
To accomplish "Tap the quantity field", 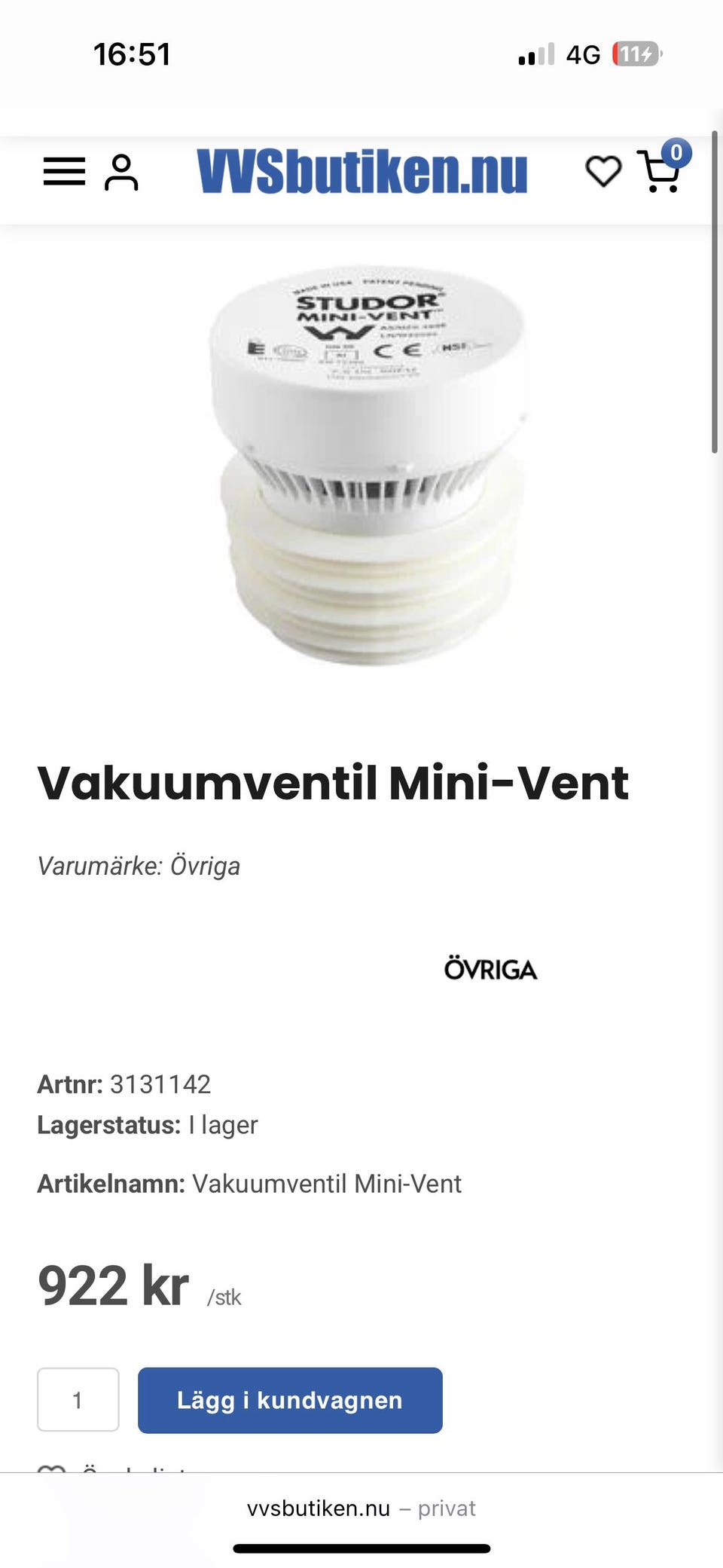I will coord(78,1400).
